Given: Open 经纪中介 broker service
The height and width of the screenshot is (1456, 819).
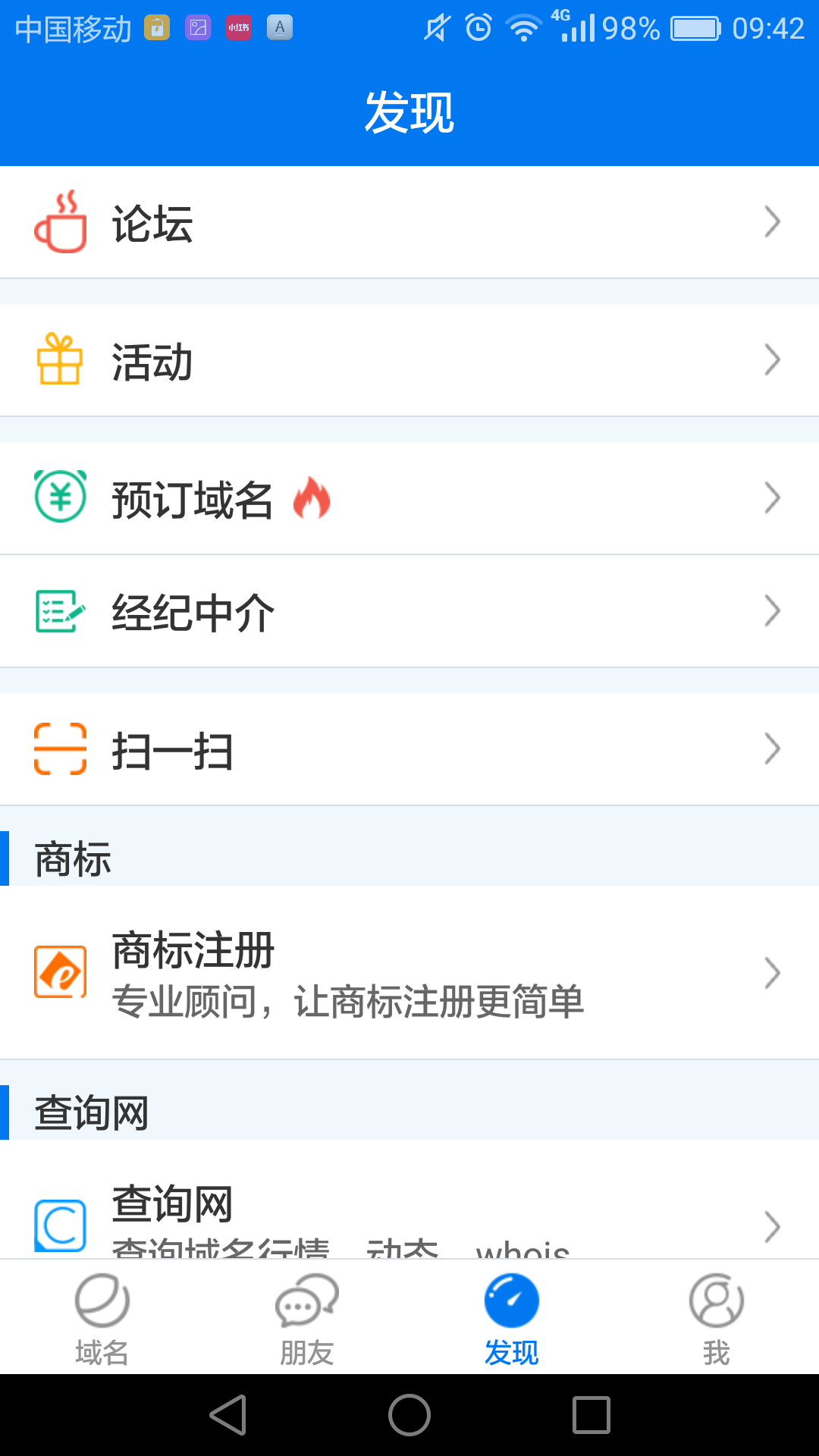Looking at the screenshot, I should click(409, 611).
